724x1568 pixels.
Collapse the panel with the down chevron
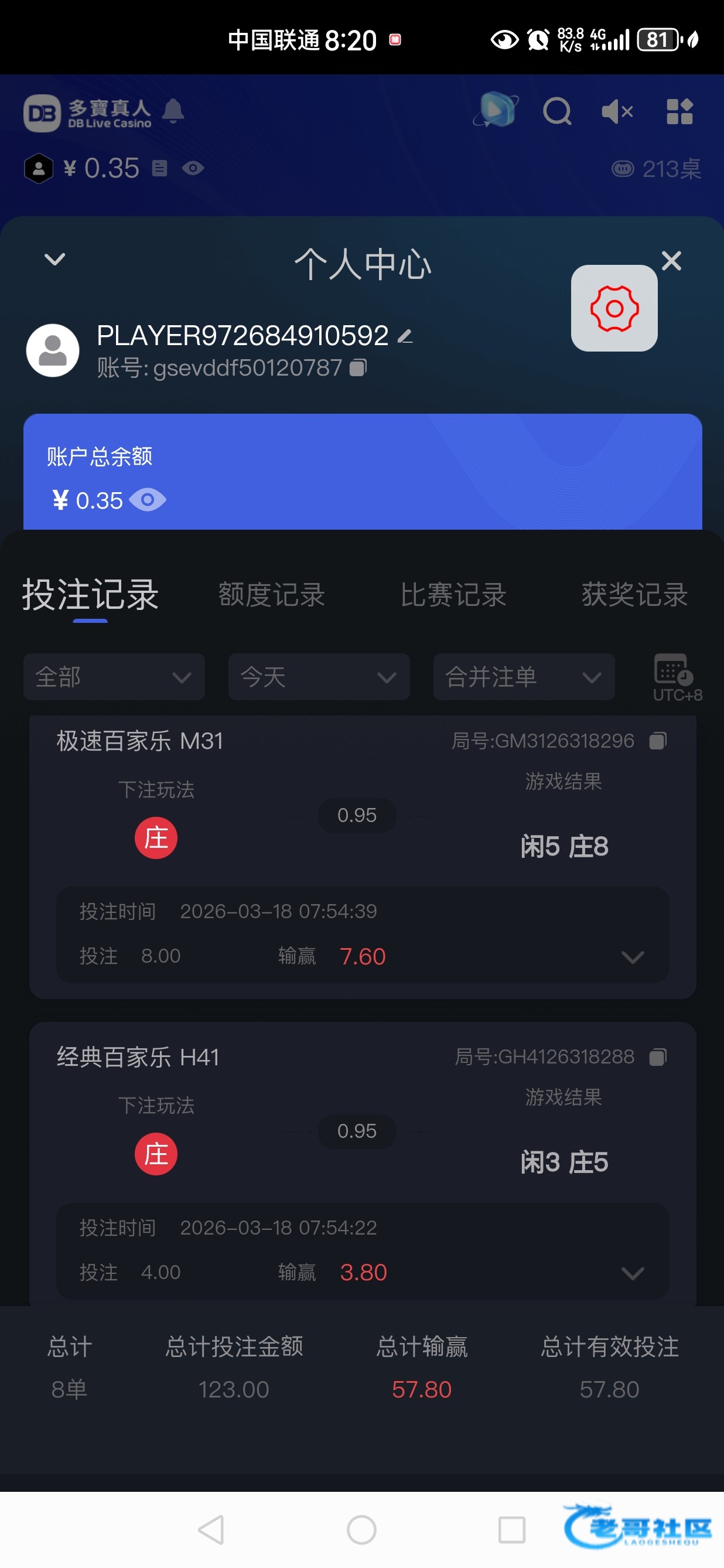coord(54,260)
